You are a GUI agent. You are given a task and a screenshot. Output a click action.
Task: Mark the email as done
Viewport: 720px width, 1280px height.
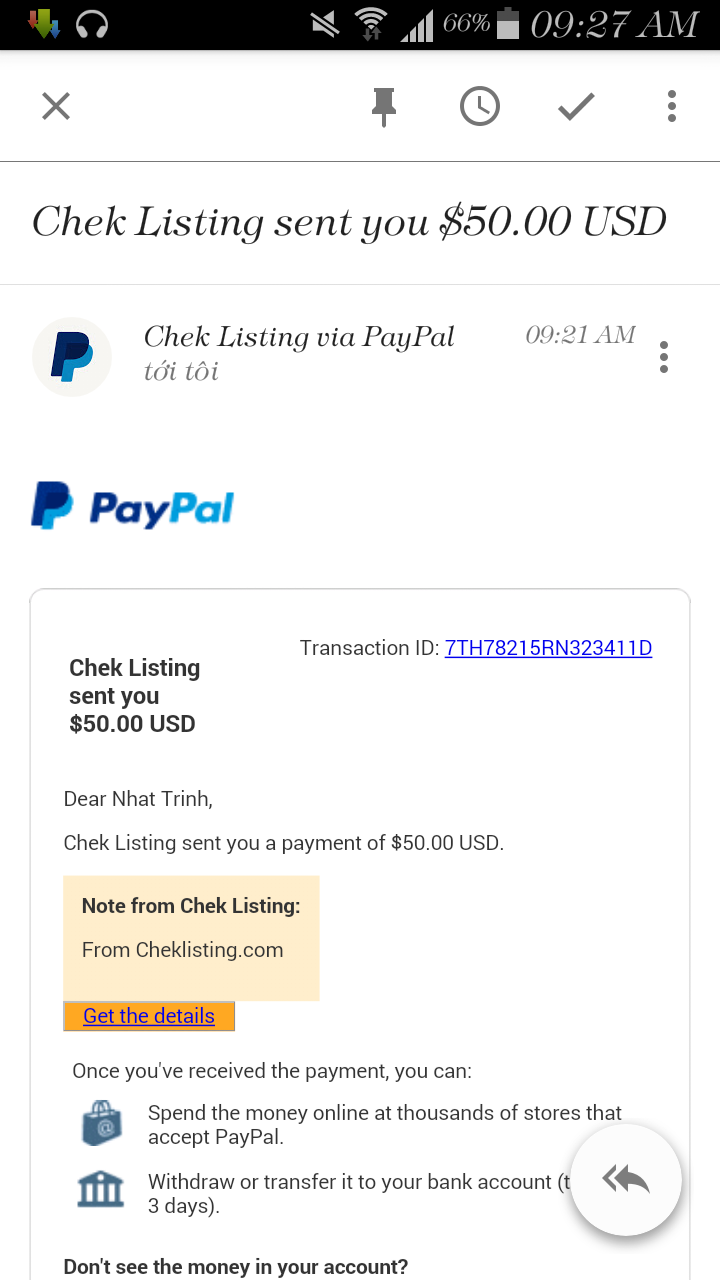pyautogui.click(x=576, y=106)
